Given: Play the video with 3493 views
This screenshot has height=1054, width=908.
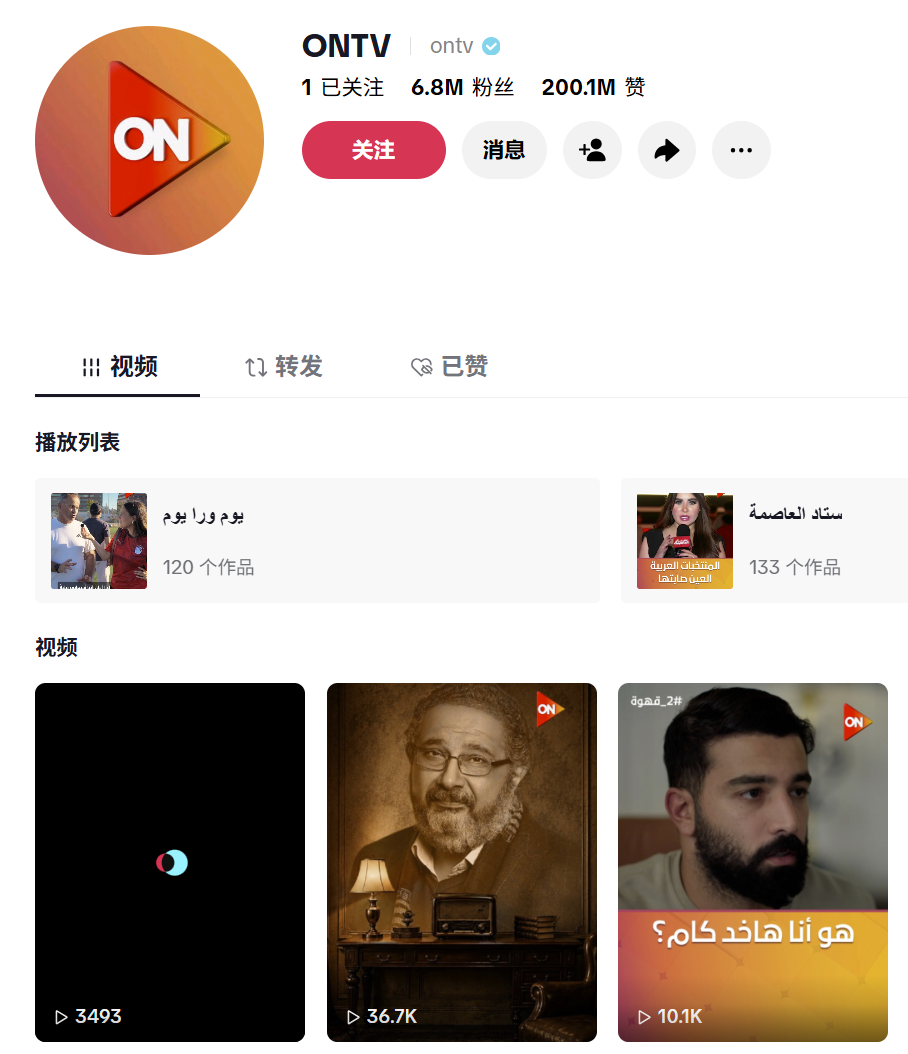Looking at the screenshot, I should [x=170, y=862].
